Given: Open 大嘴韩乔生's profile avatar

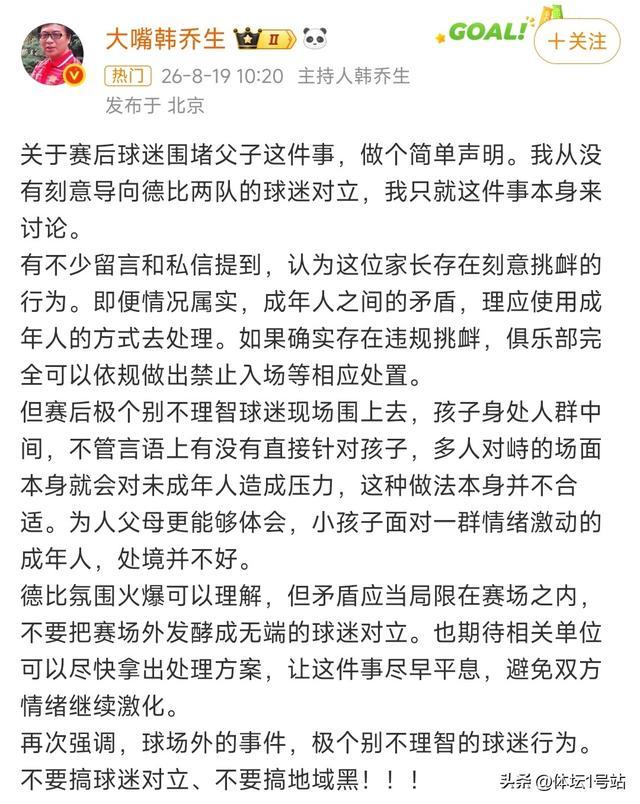Looking at the screenshot, I should (x=52, y=54).
